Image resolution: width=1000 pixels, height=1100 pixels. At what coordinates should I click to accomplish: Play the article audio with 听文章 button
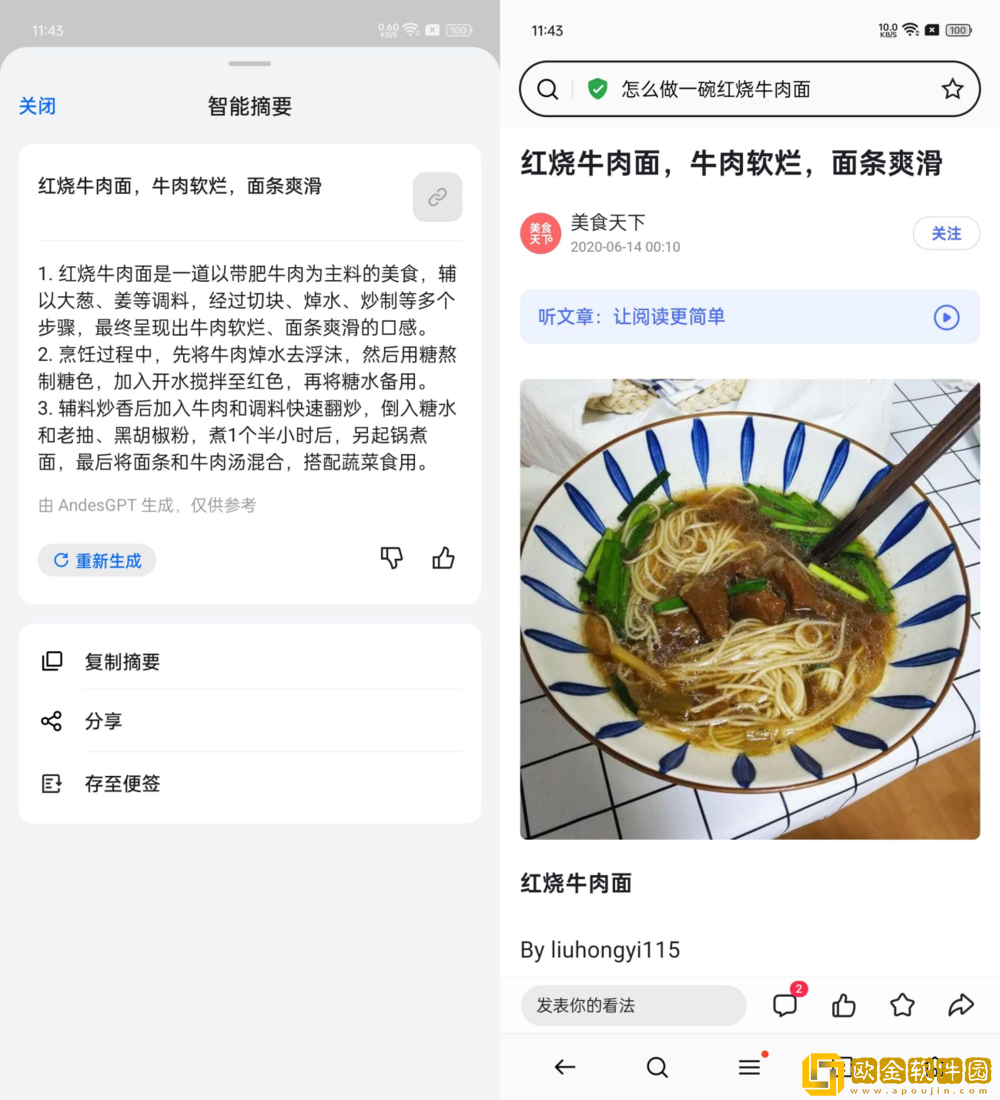(x=946, y=317)
